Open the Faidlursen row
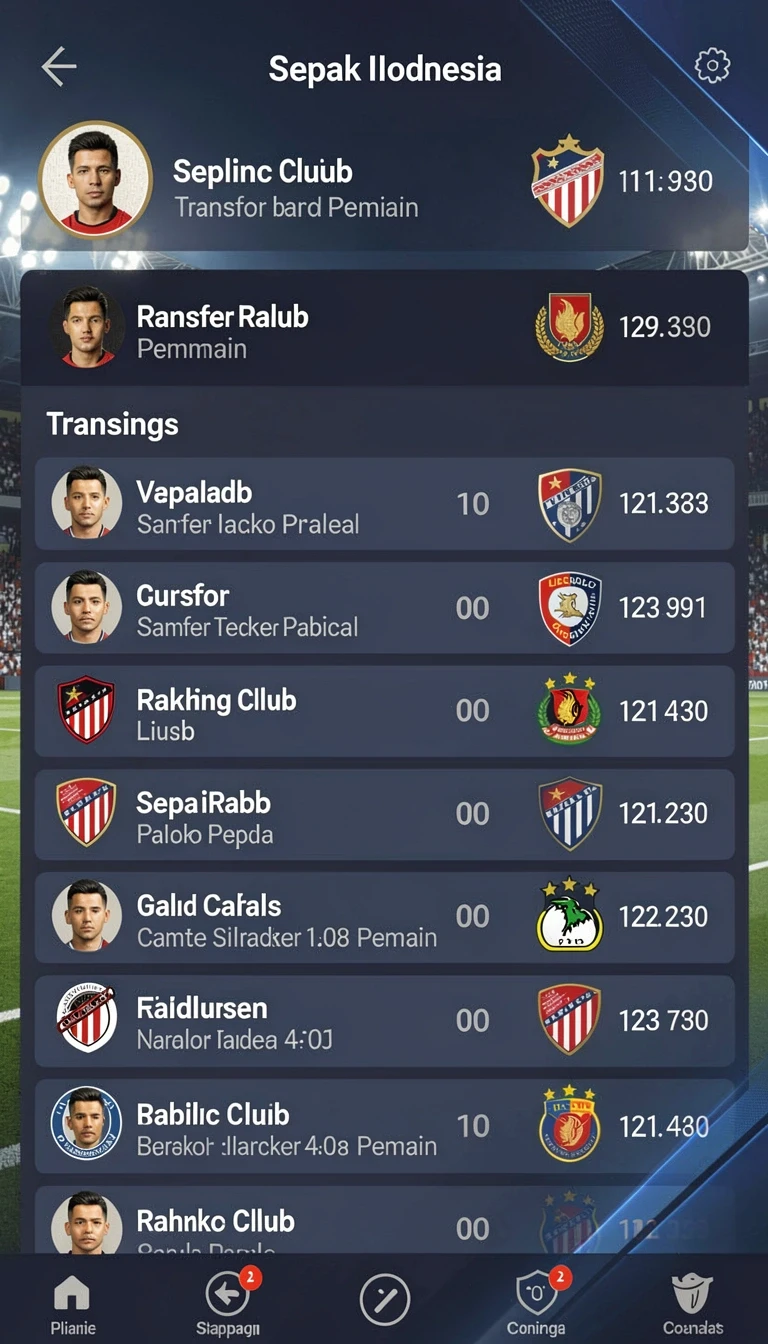Screen dimensions: 768x1344 click(384, 1021)
